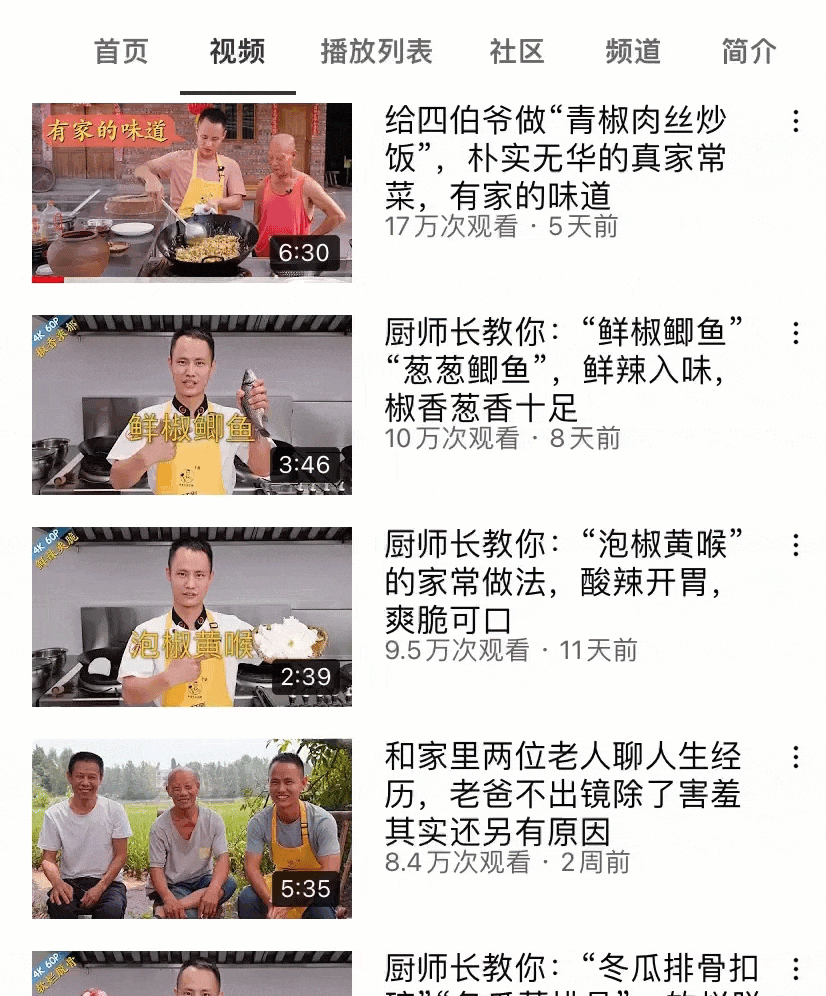This screenshot has width=826, height=996.
Task: Watch the 鲜椒鲫鱼 cooking video
Action: point(192,404)
